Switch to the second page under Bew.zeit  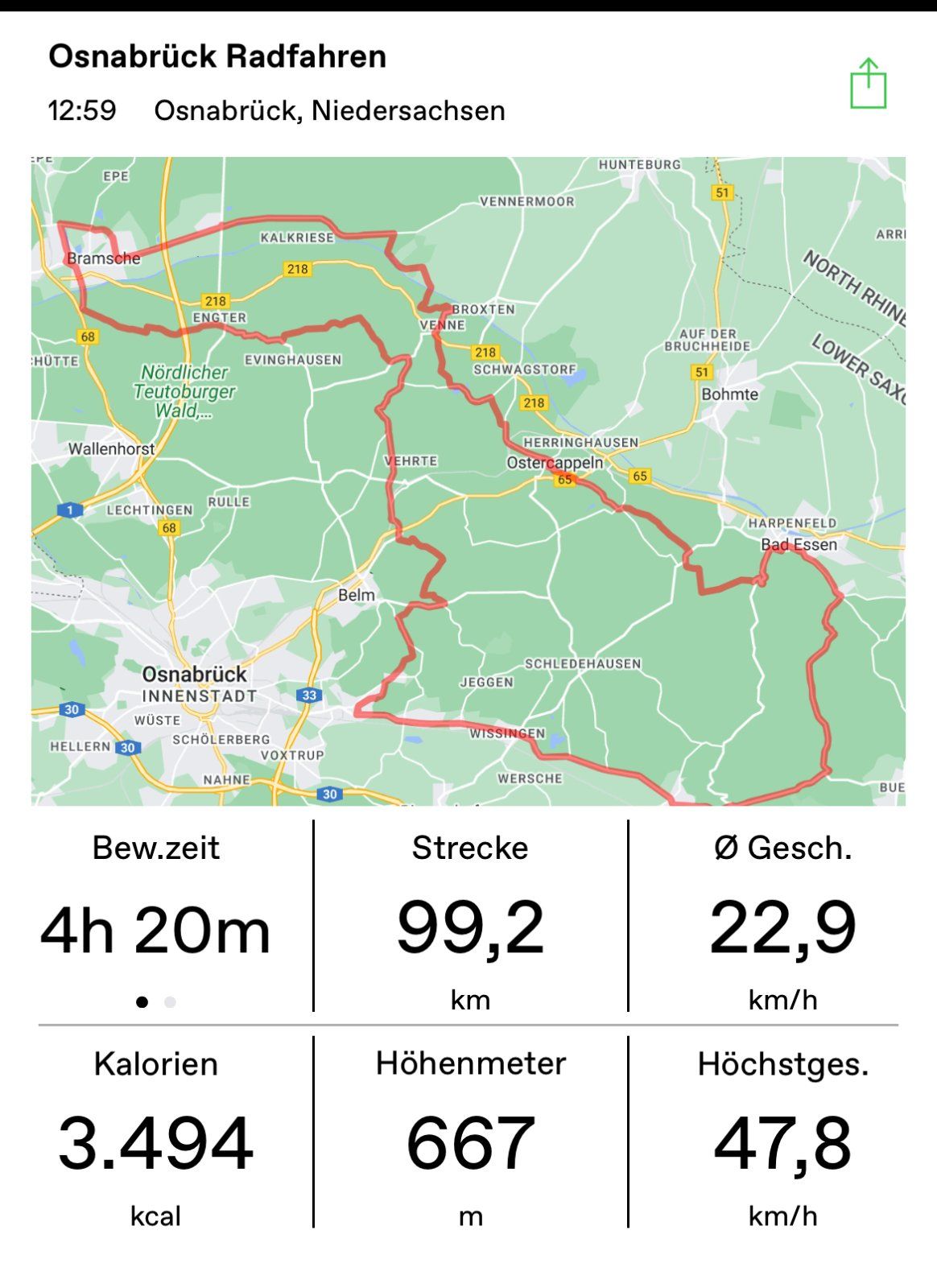170,1002
